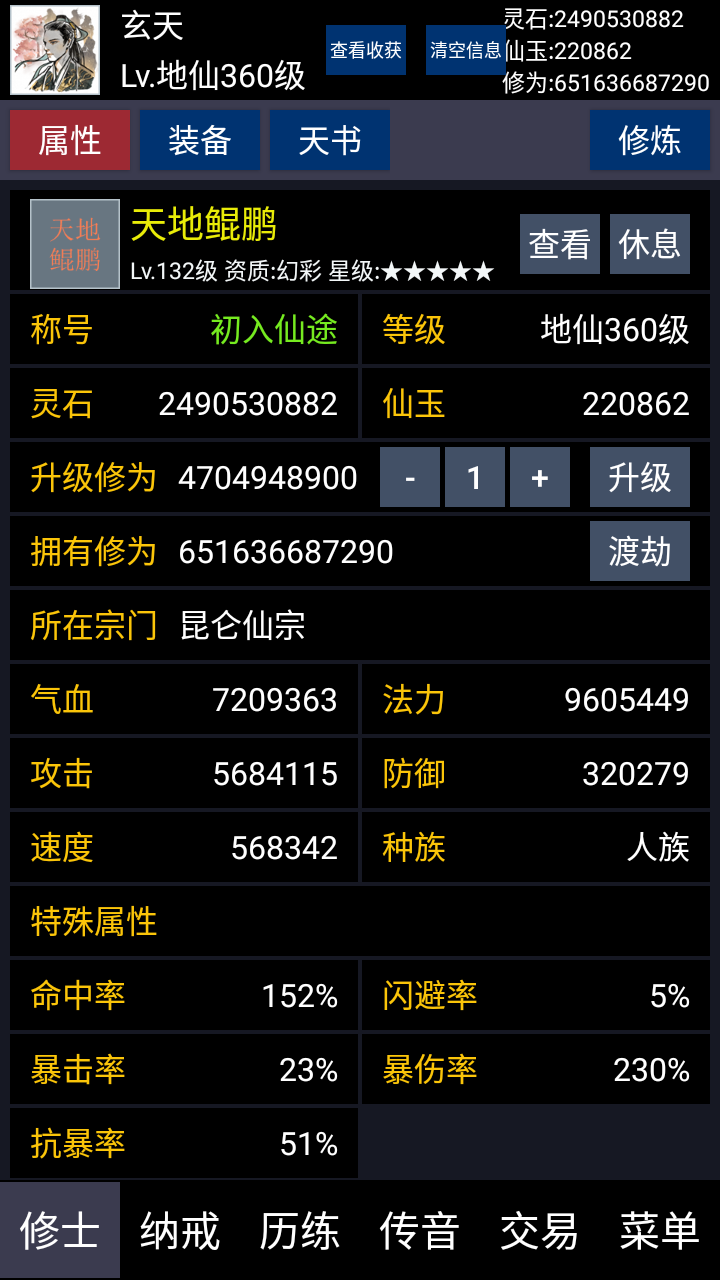Switch to the 装备 equipment tab
Viewport: 720px width, 1280px height.
[x=199, y=140]
